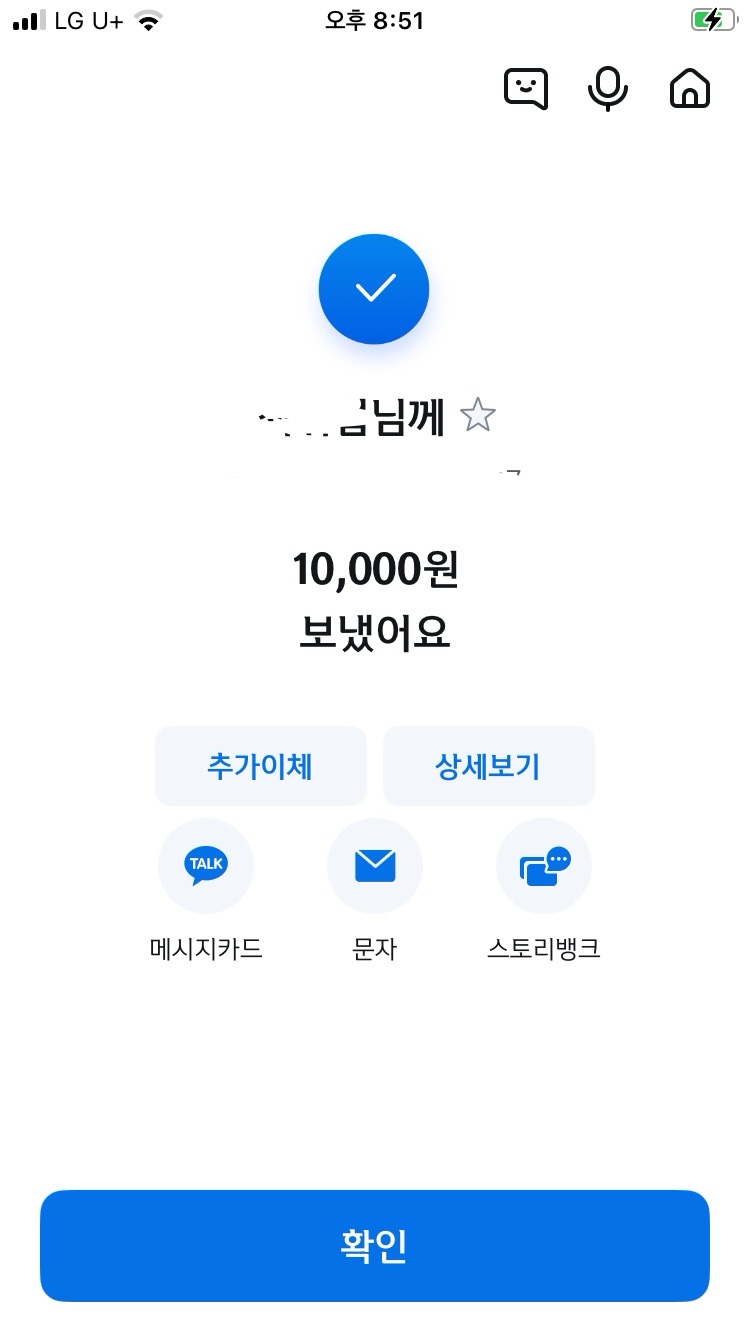Screen dimensions: 750x1334
Task: Mark recipient as favorite with the star
Action: tap(477, 415)
